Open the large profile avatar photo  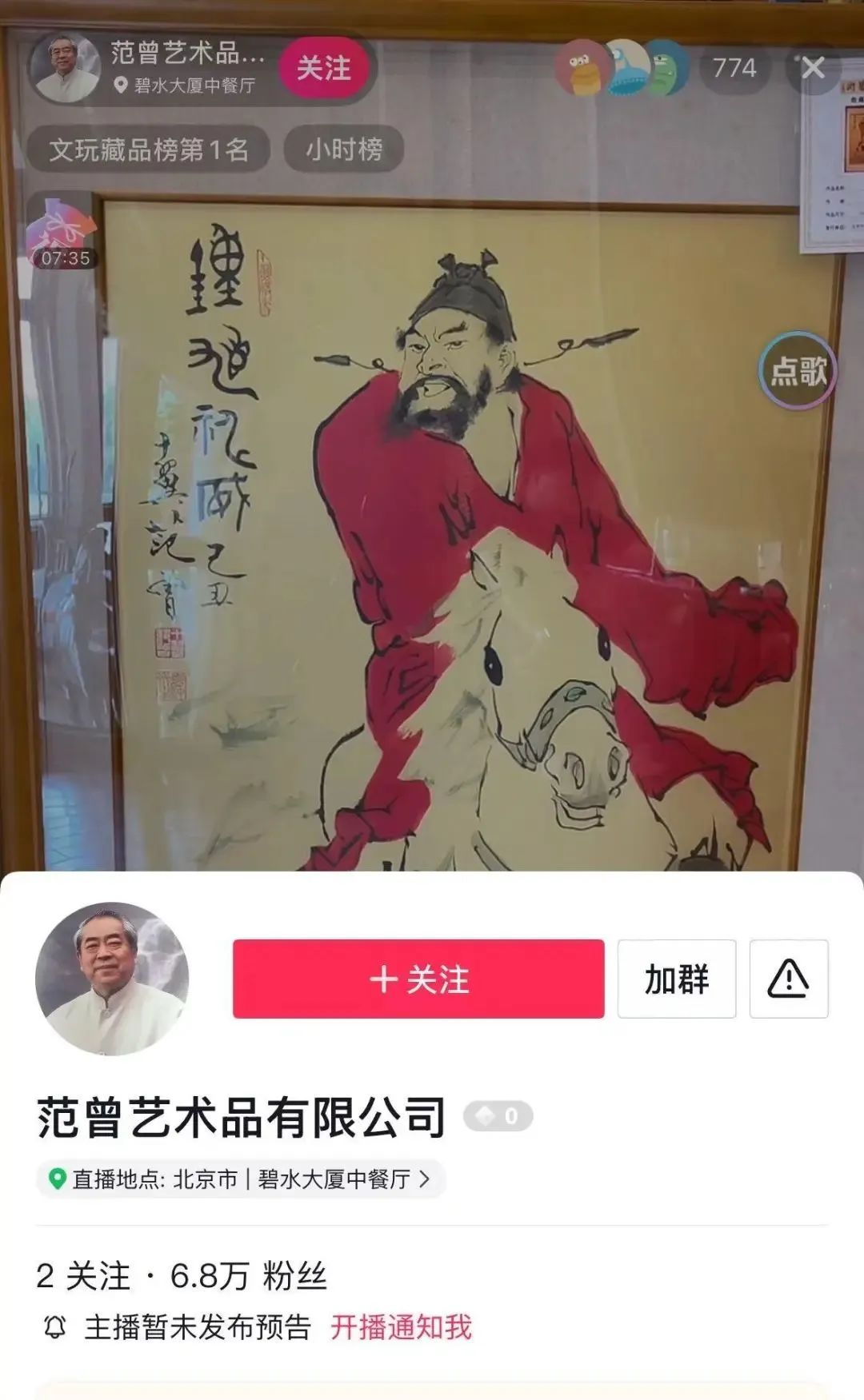(x=112, y=979)
